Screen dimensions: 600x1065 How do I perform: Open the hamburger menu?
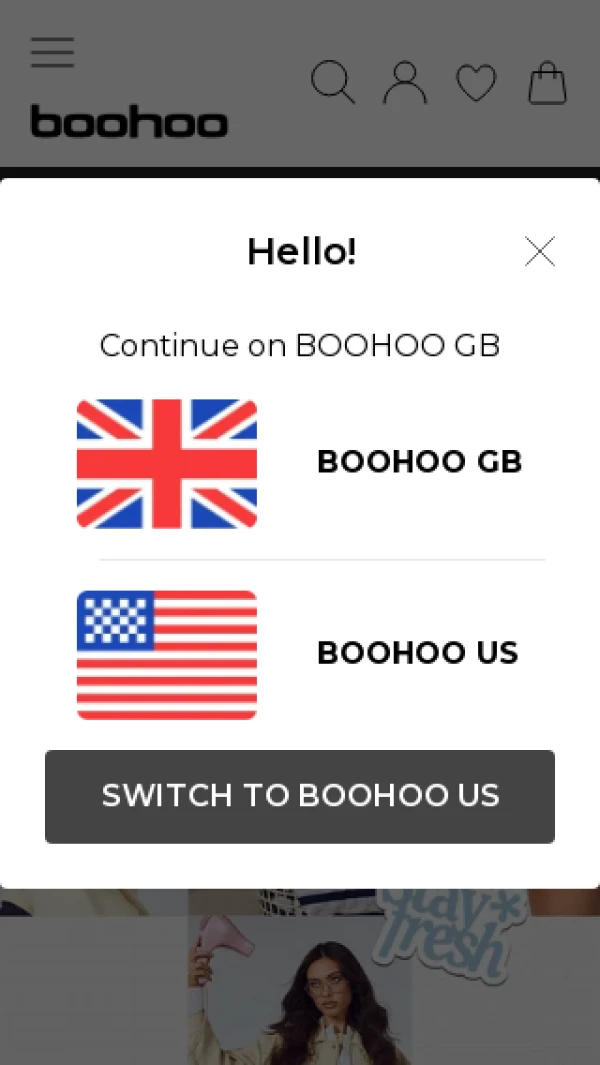[52, 52]
